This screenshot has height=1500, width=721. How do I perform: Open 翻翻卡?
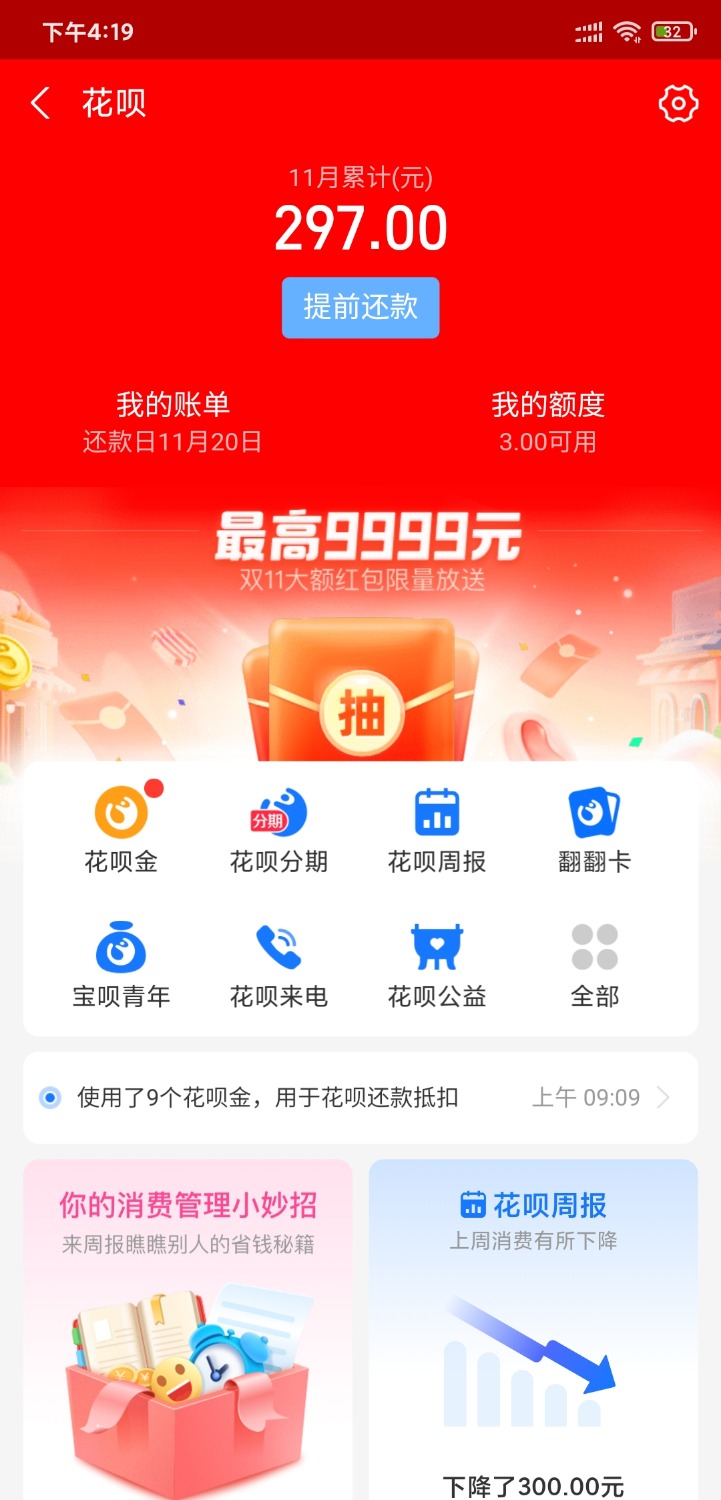[594, 831]
